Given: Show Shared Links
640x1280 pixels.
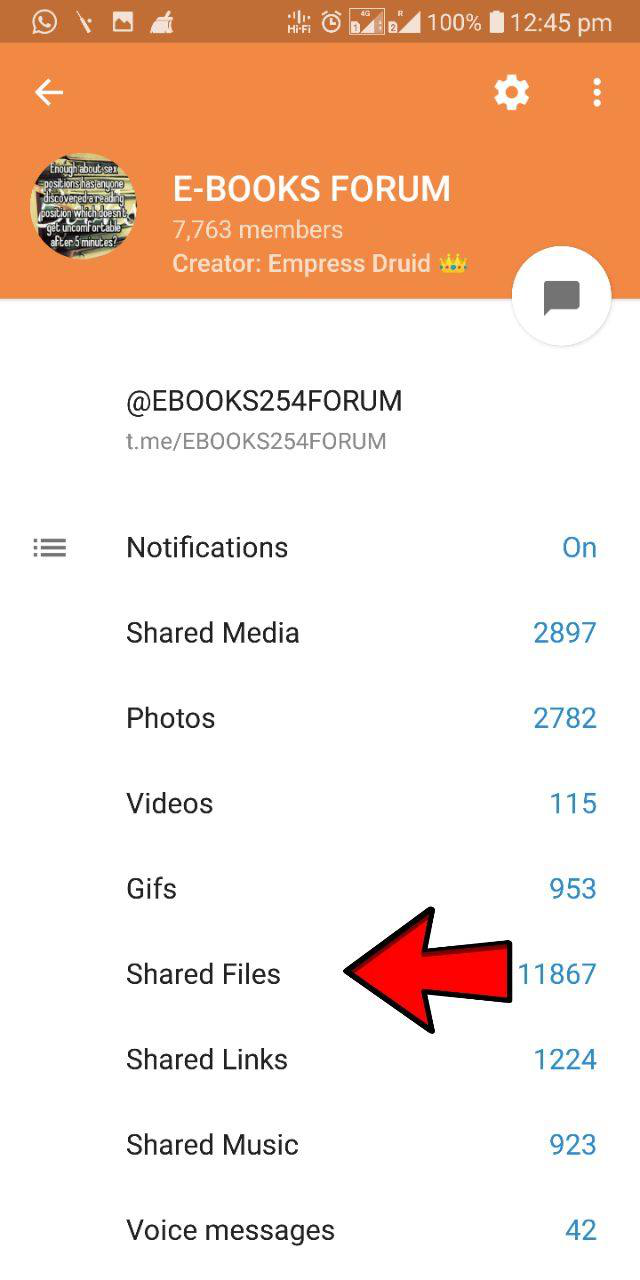Looking at the screenshot, I should [320, 1059].
